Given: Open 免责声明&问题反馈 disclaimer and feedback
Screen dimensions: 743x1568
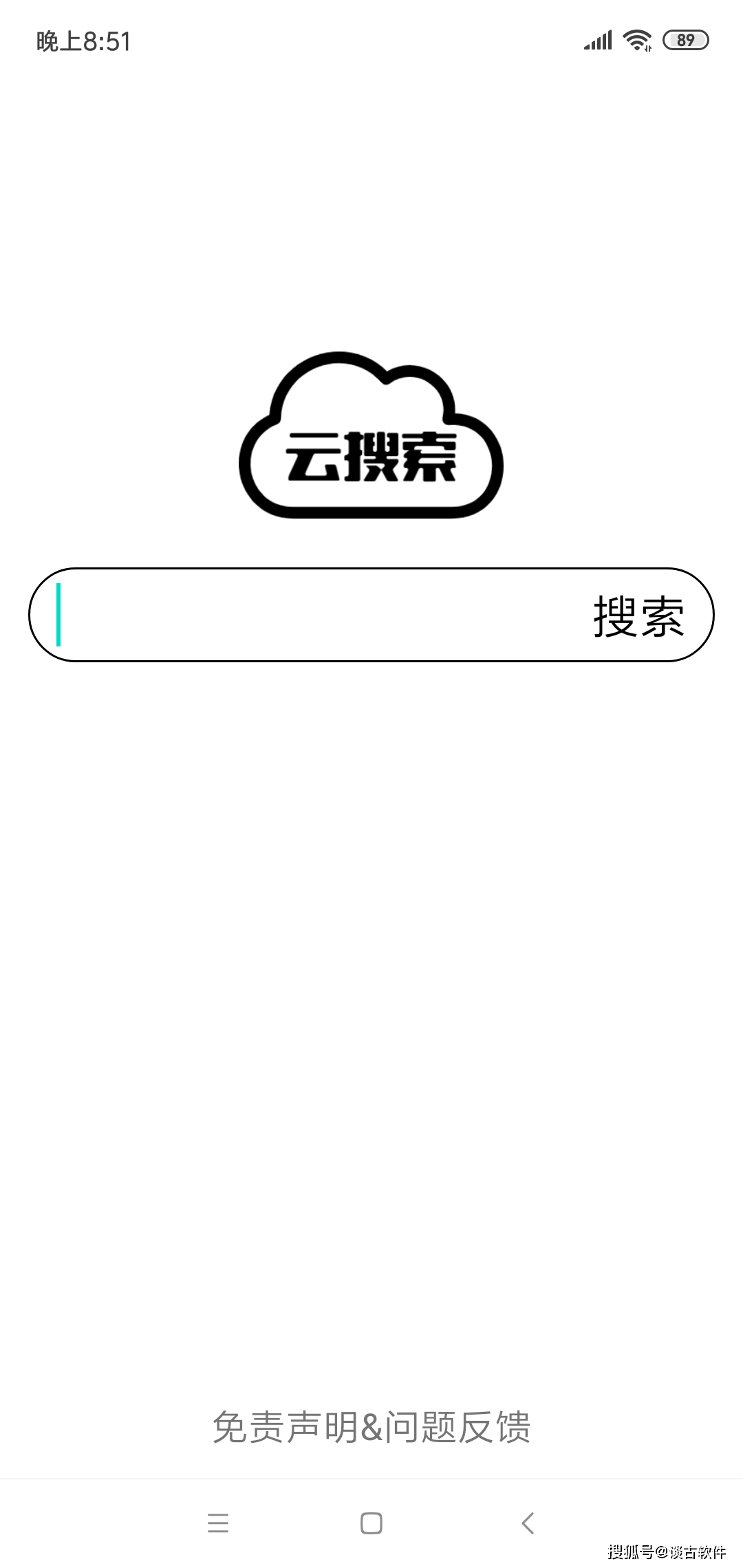Looking at the screenshot, I should [371, 1427].
